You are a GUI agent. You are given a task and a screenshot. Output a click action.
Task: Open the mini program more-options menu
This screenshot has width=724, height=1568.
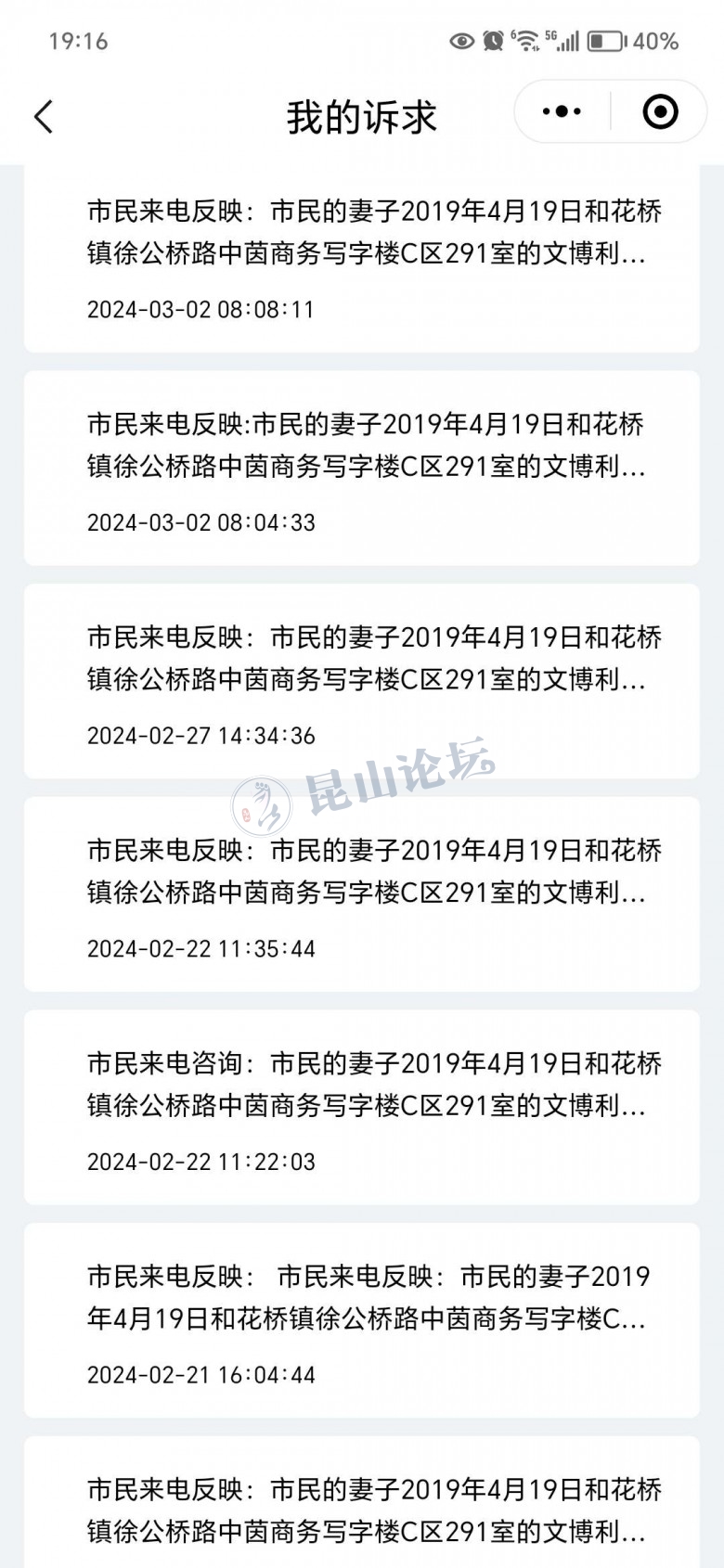(562, 112)
